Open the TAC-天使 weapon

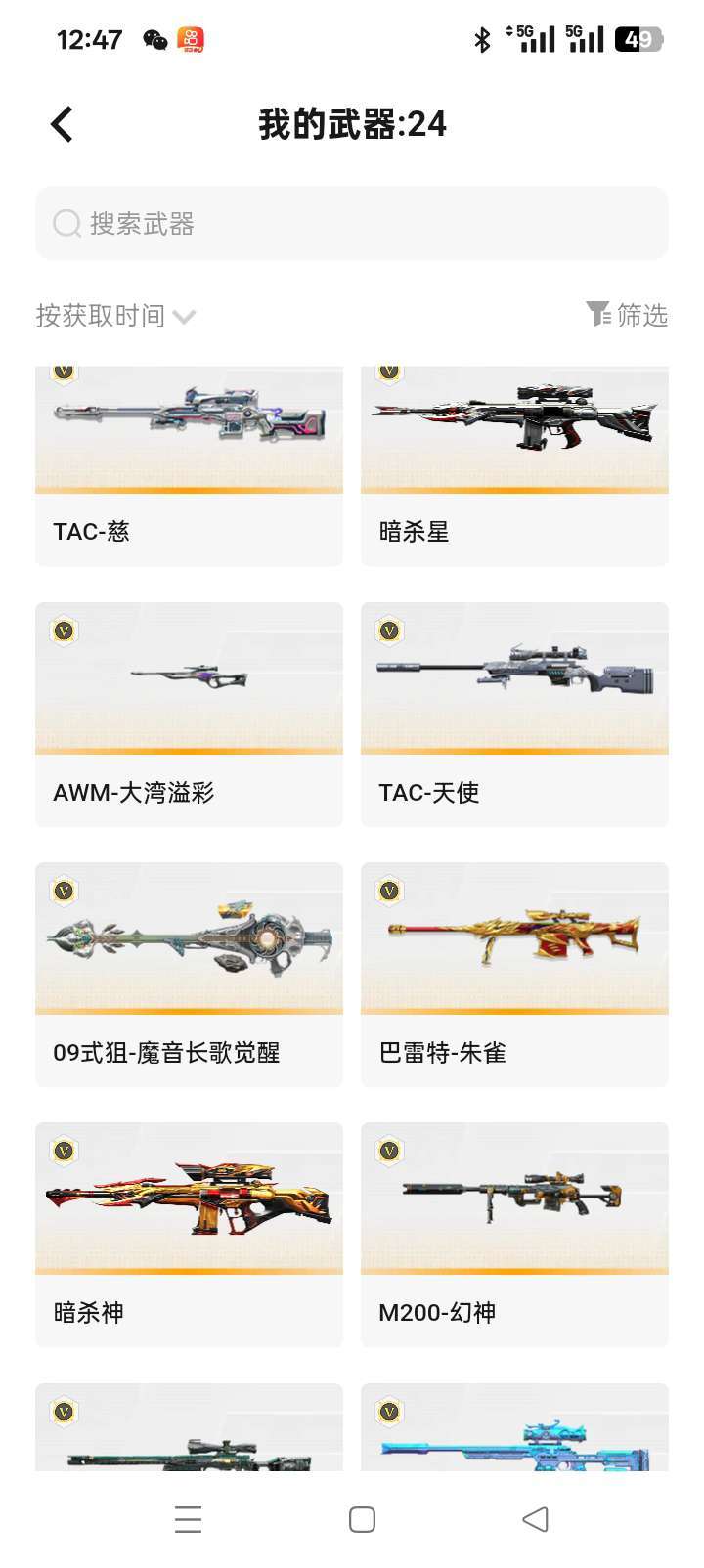[x=513, y=714]
